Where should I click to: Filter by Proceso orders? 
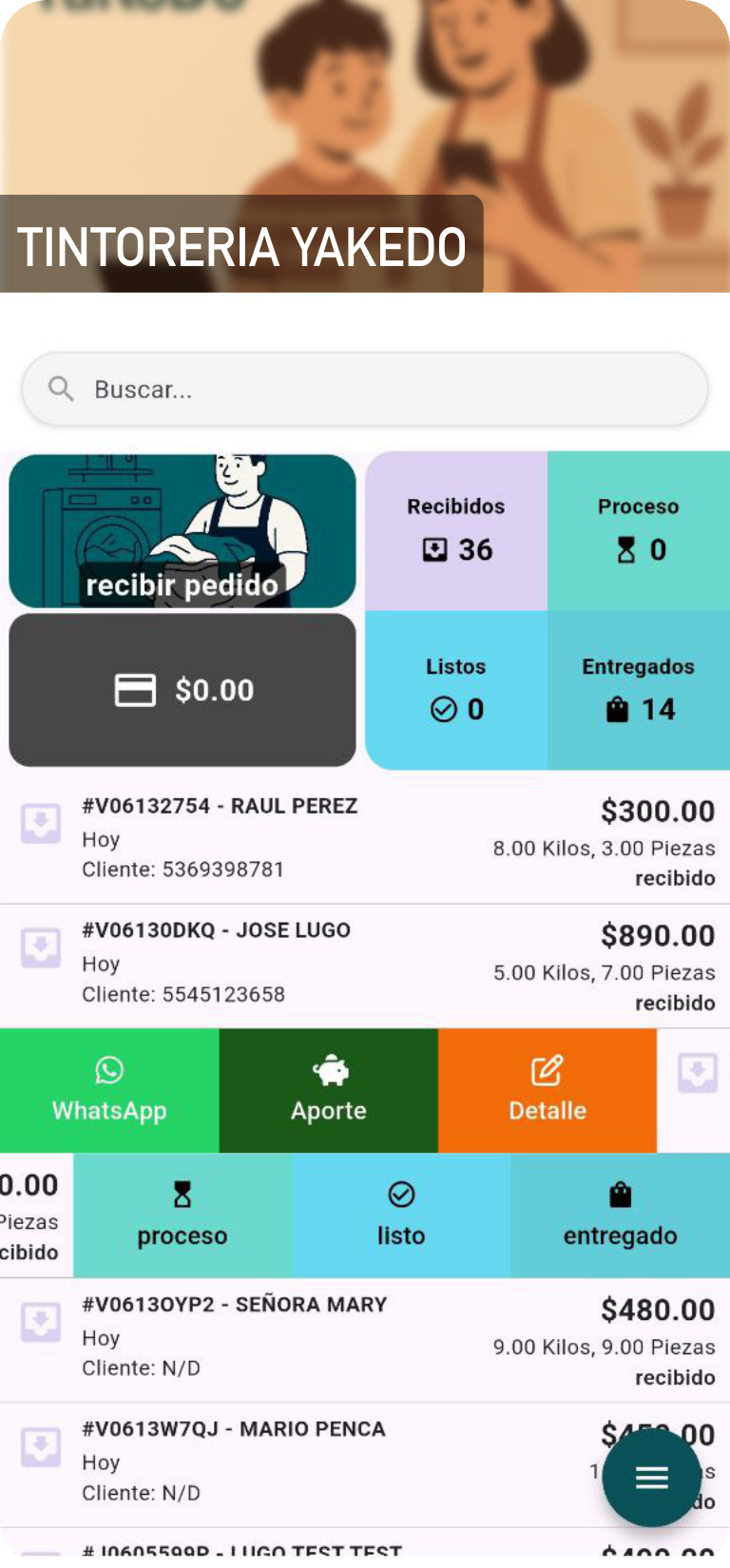(639, 530)
